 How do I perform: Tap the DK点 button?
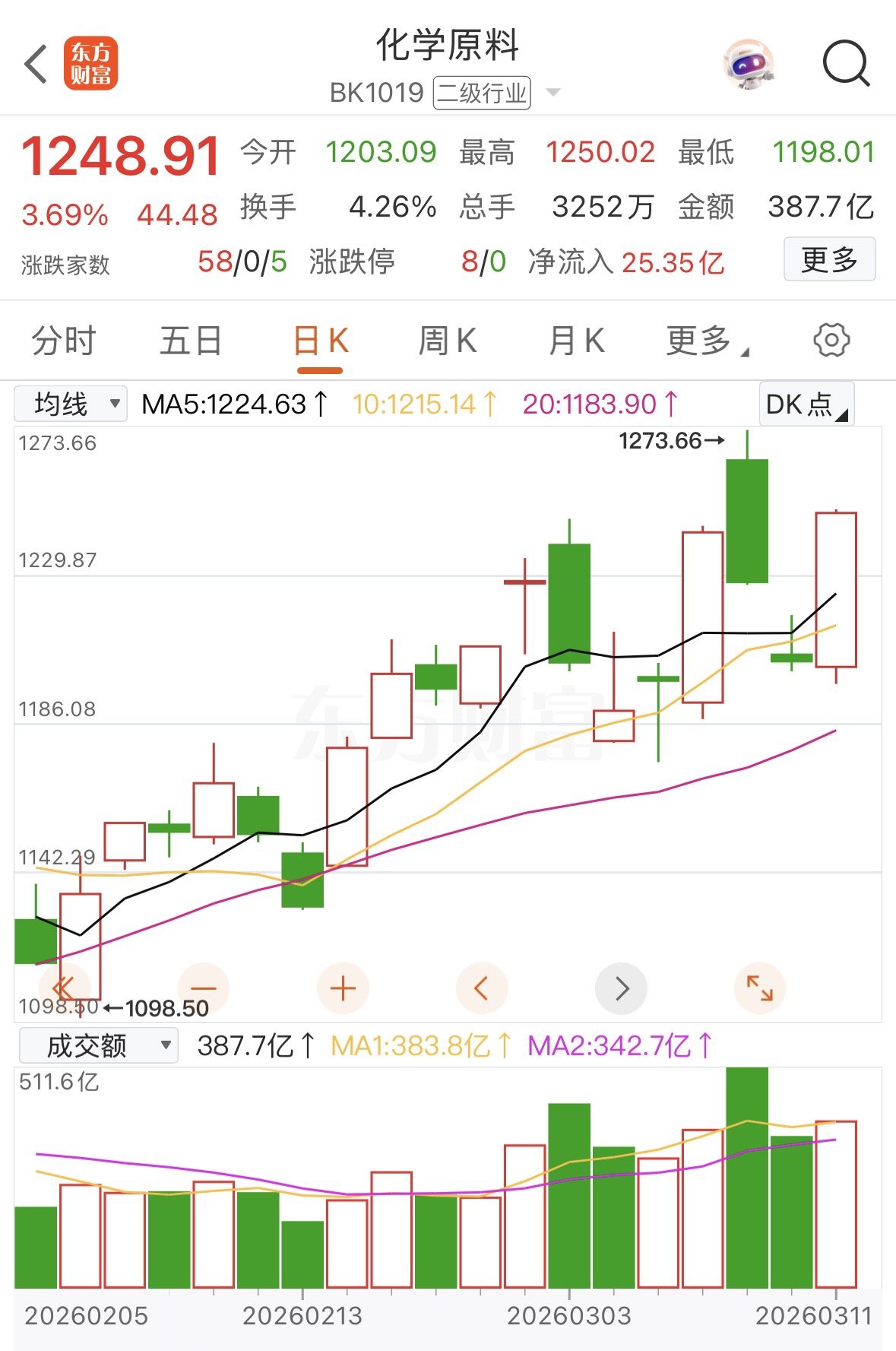point(806,404)
